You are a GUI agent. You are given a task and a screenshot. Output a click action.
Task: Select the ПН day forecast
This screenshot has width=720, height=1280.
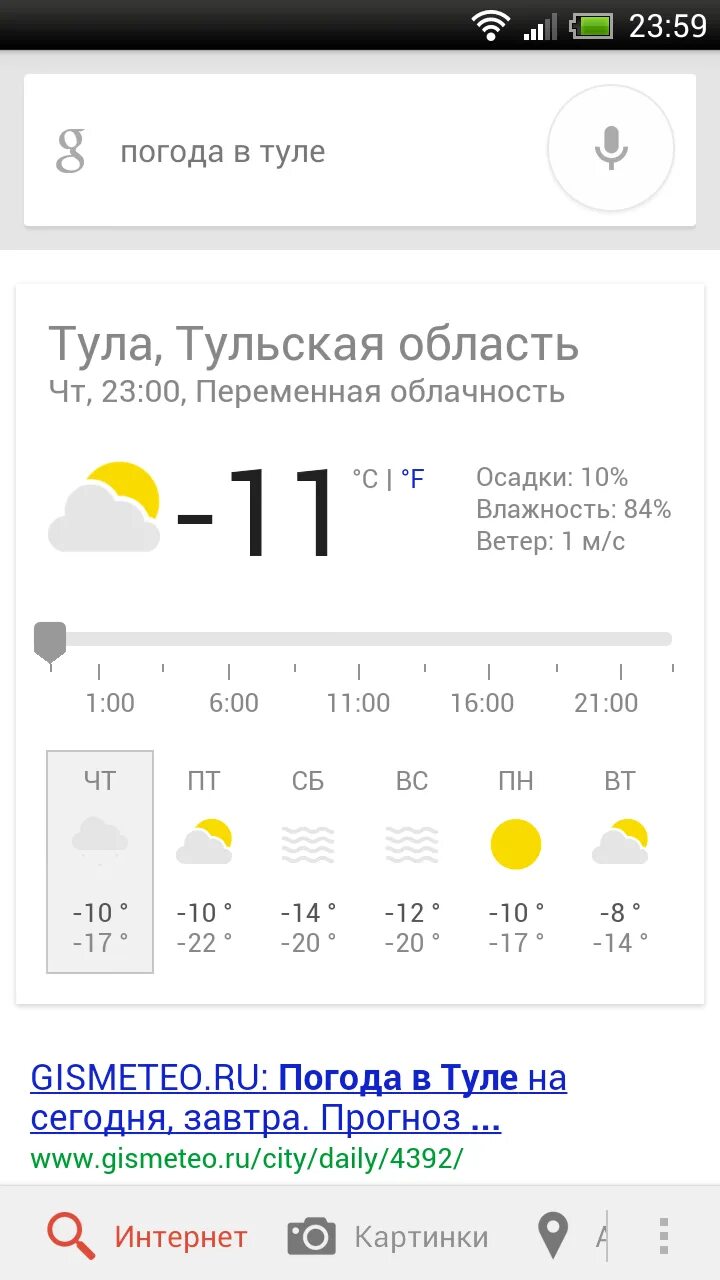pos(516,861)
